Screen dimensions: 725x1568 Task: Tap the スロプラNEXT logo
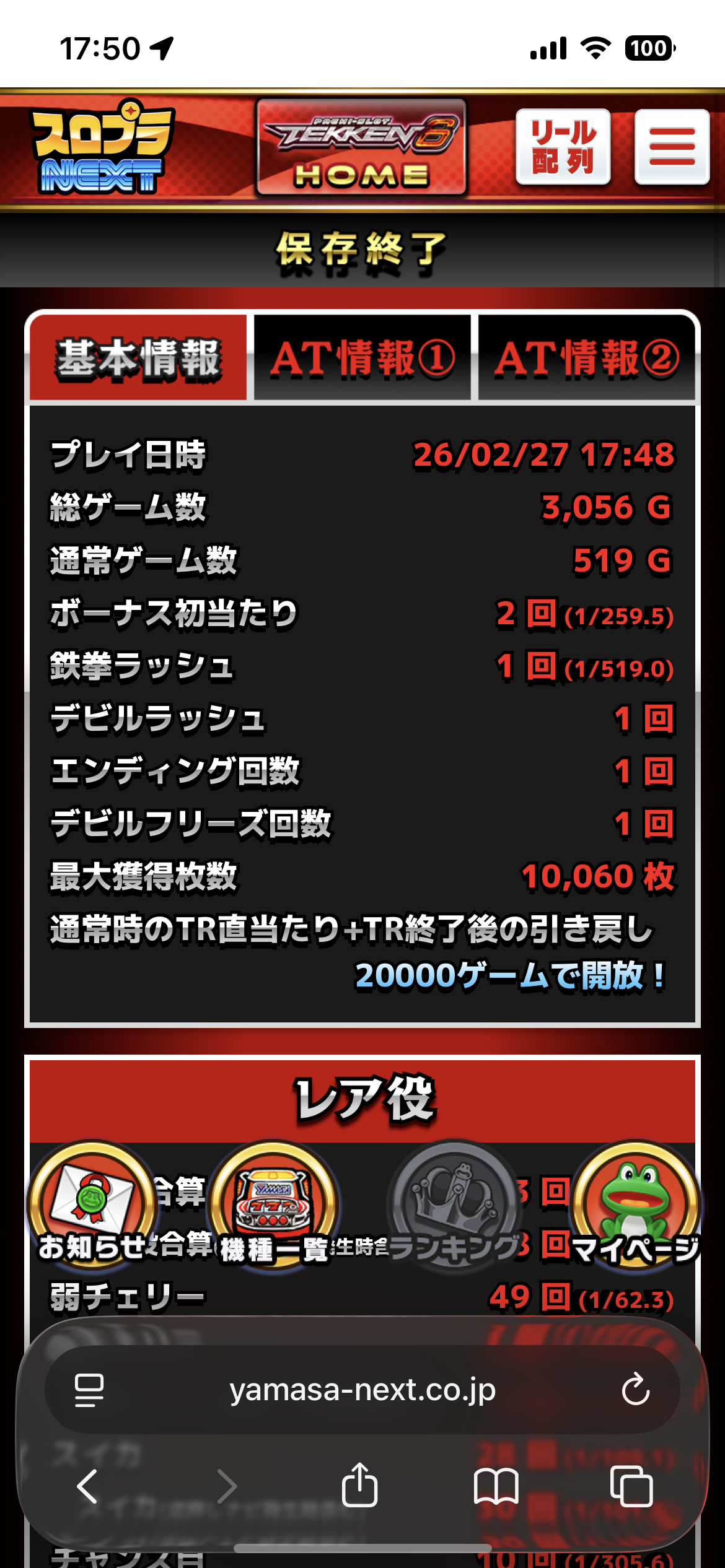(x=102, y=149)
